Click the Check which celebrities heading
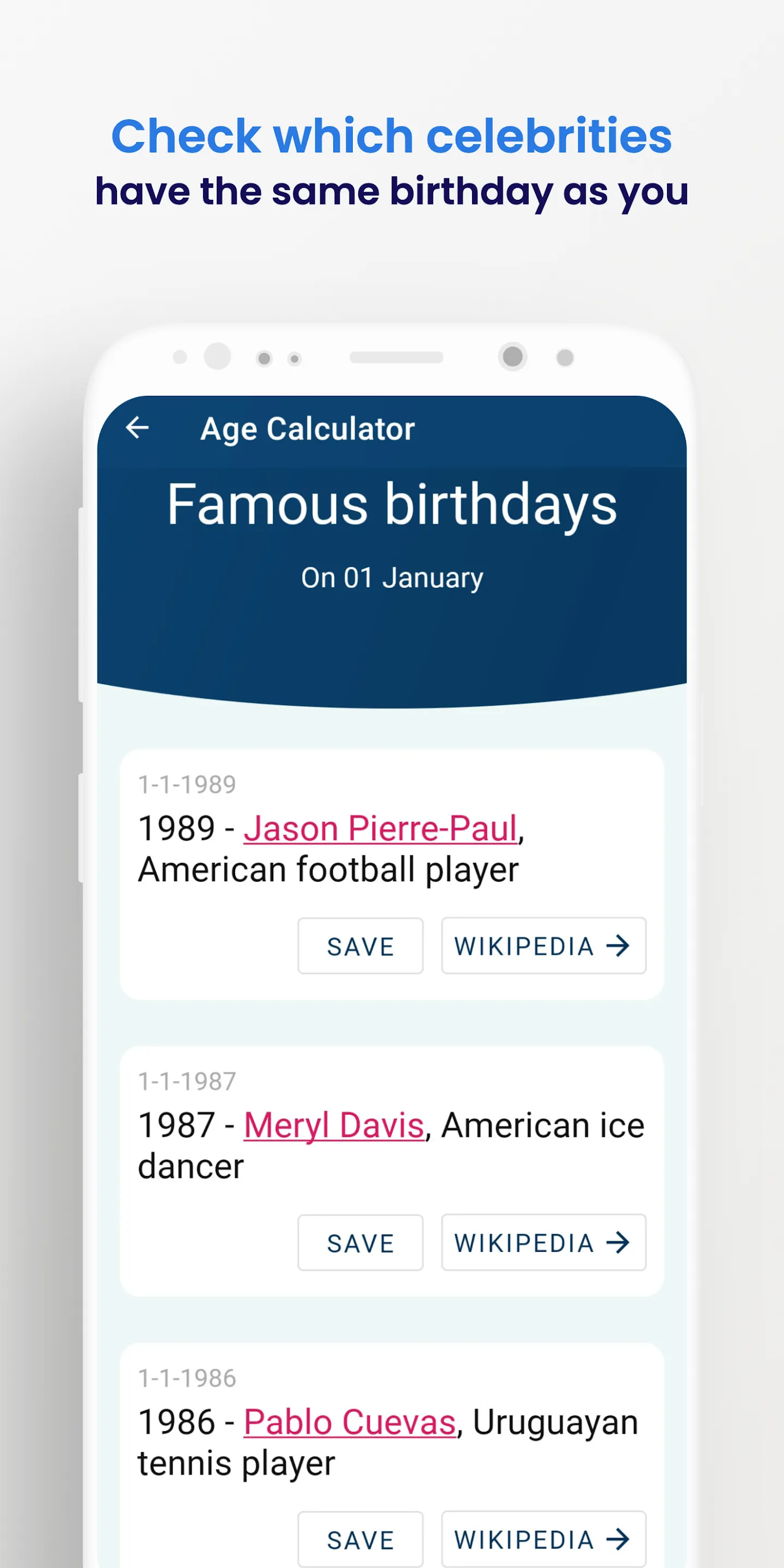Screen dimensions: 784x1568 pos(392,136)
